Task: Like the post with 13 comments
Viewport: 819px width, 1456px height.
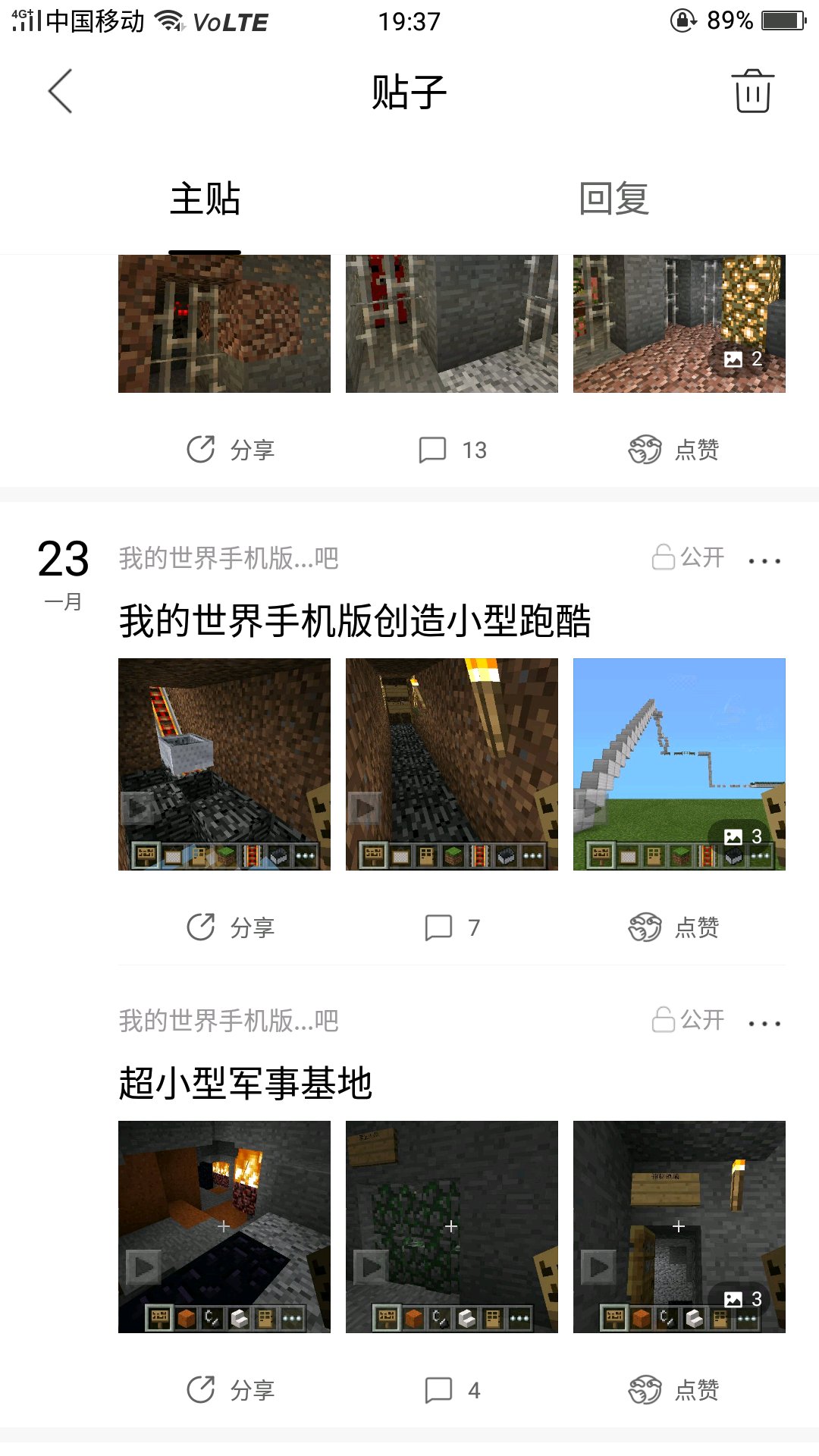Action: click(673, 450)
